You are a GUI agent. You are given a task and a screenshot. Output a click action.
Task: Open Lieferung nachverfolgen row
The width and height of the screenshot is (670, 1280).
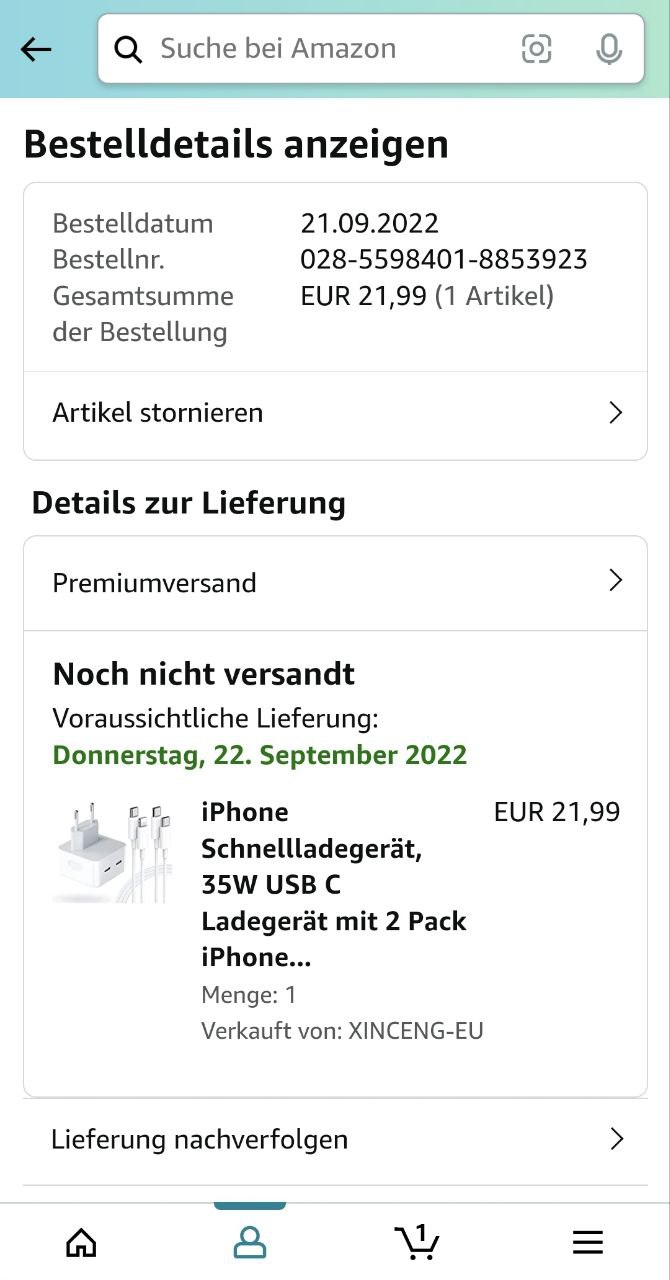pos(335,1139)
